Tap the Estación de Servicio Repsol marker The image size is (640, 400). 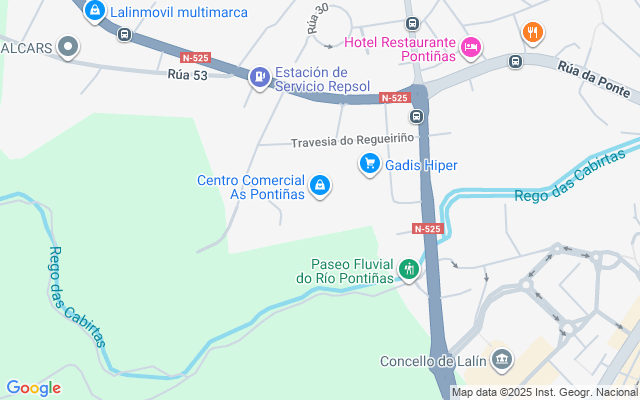pos(259,76)
